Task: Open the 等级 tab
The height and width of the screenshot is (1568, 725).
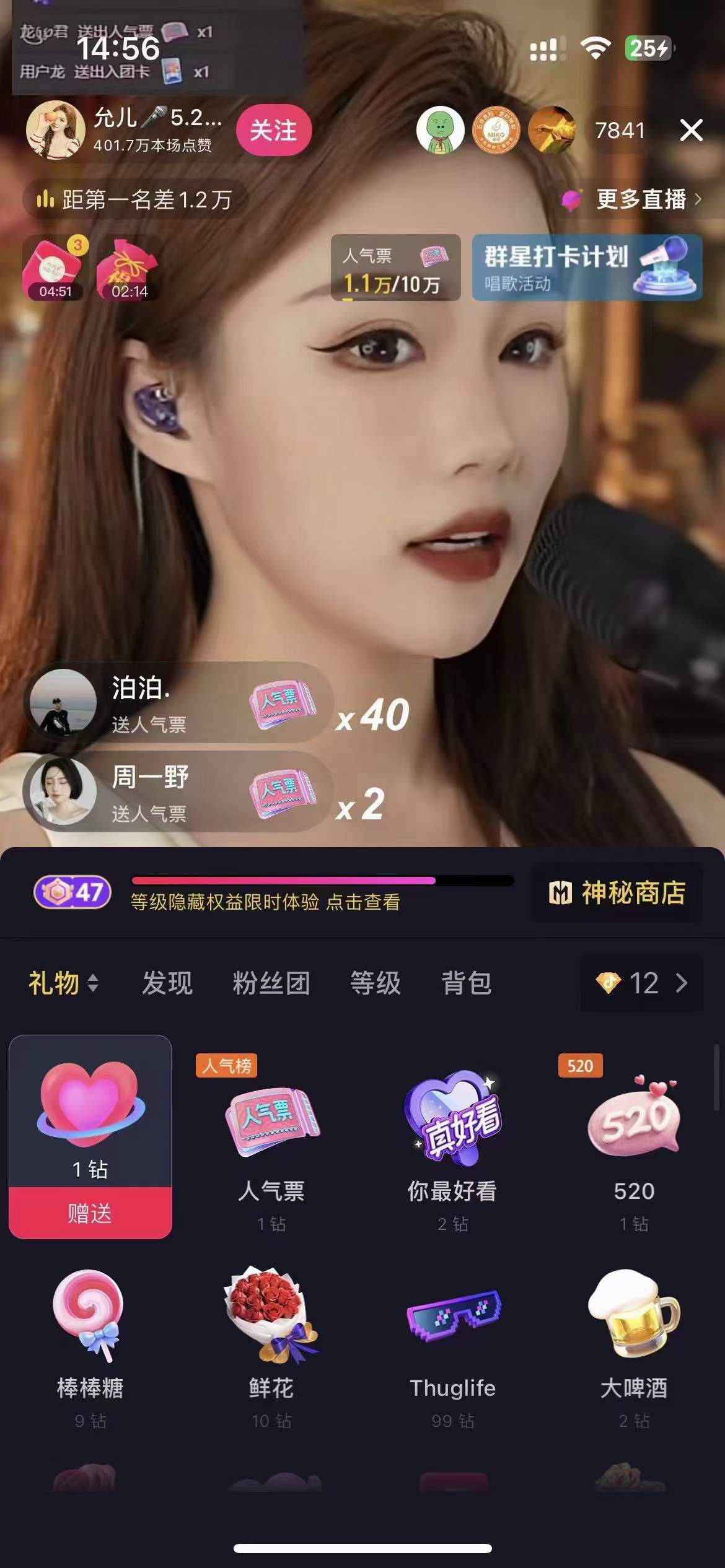Action: [376, 983]
